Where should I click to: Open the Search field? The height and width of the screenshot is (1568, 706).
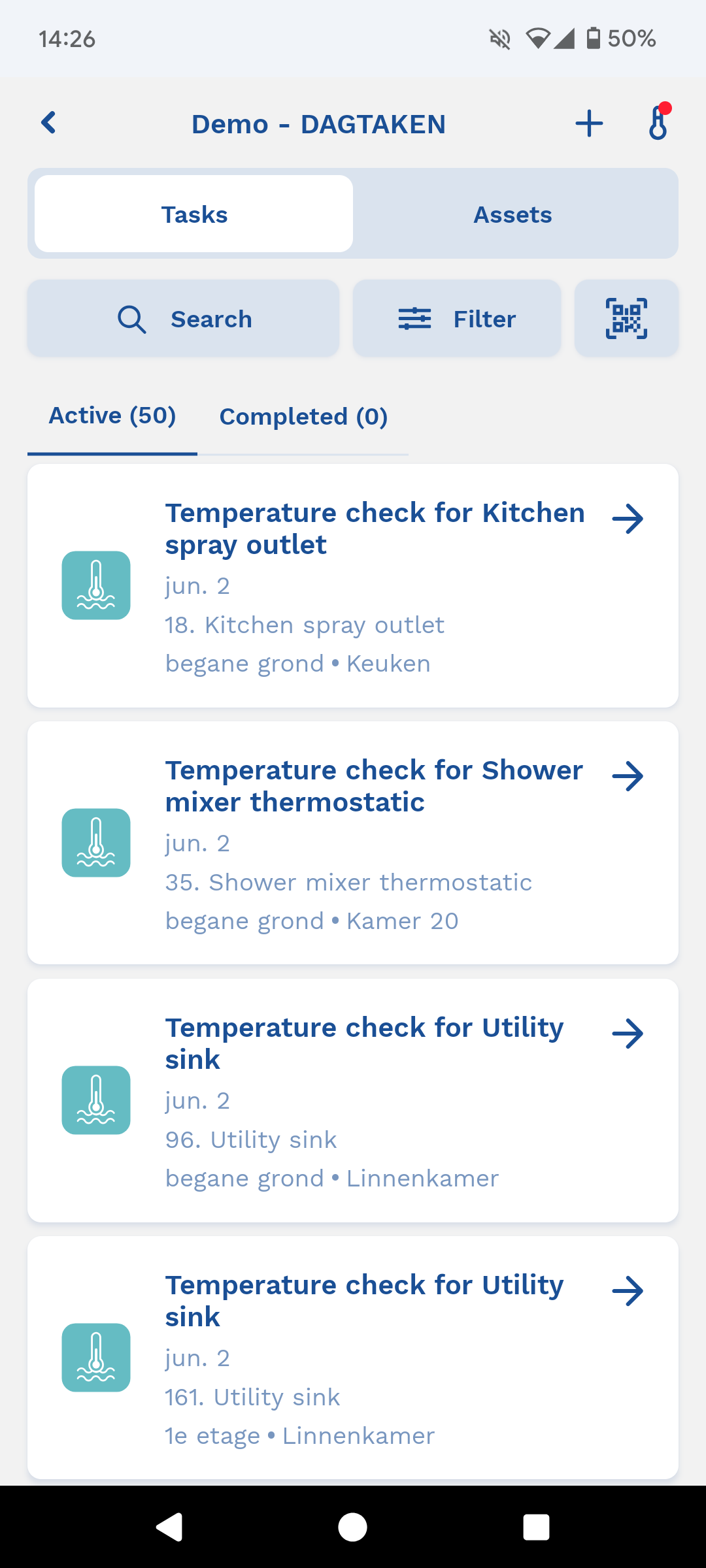pos(184,319)
